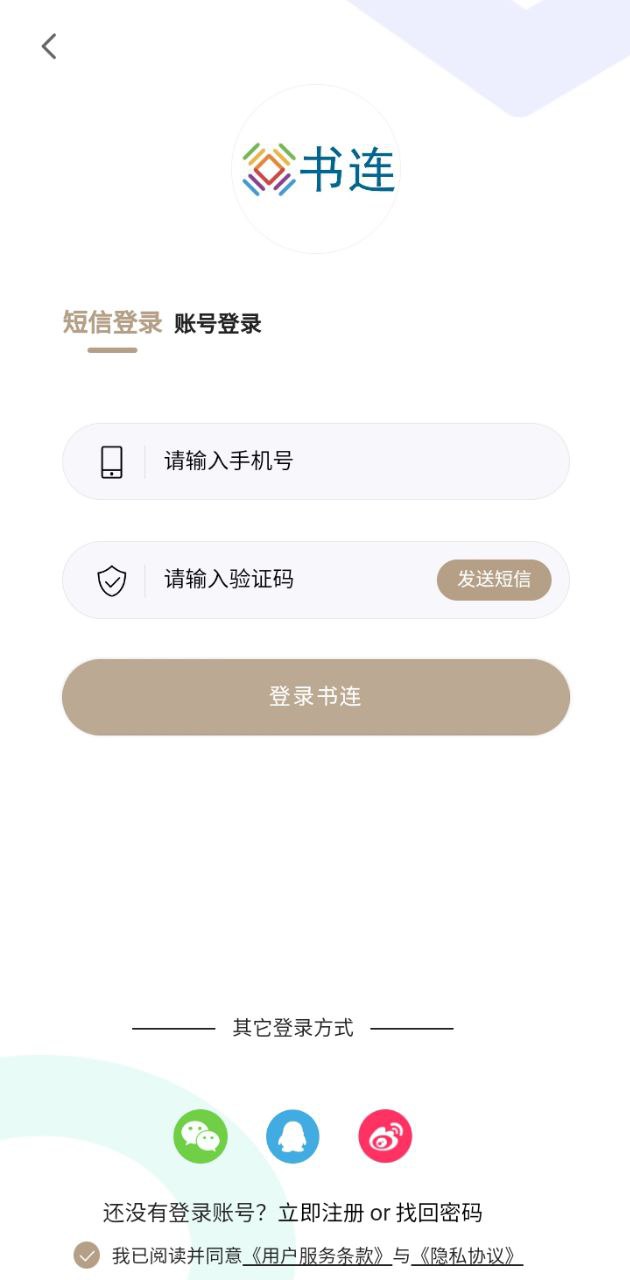Screen dimensions: 630x1280
Task: Log in with the Weibo icon
Action: point(385,1137)
